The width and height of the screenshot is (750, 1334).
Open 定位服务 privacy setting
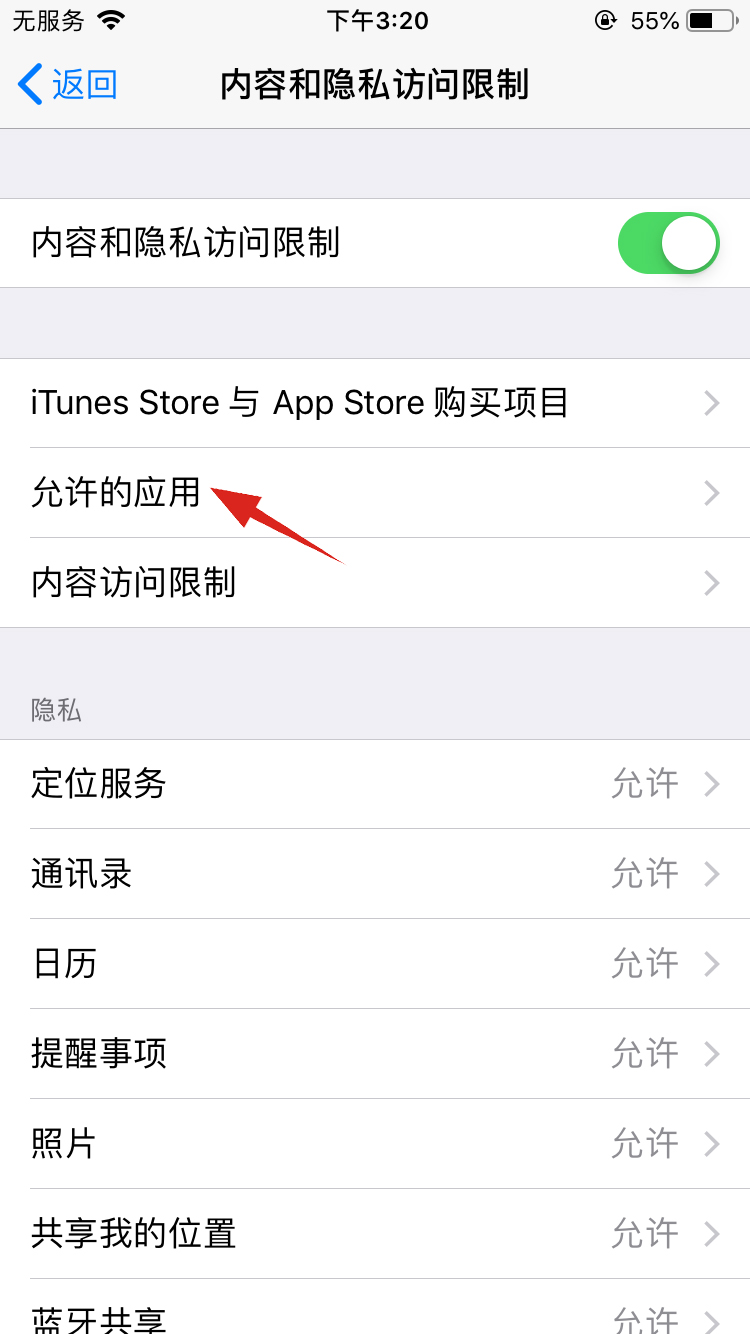coord(375,784)
